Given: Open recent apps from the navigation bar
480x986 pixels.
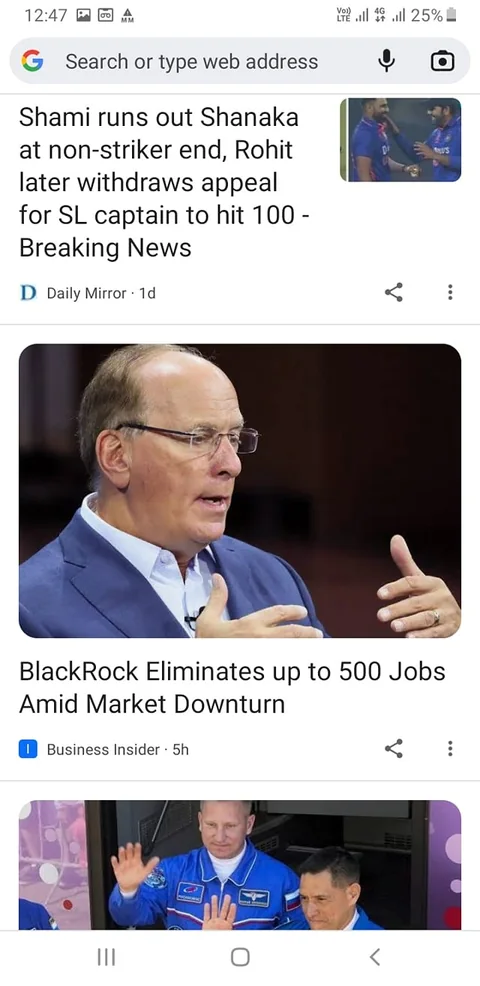Looking at the screenshot, I should (x=106, y=957).
